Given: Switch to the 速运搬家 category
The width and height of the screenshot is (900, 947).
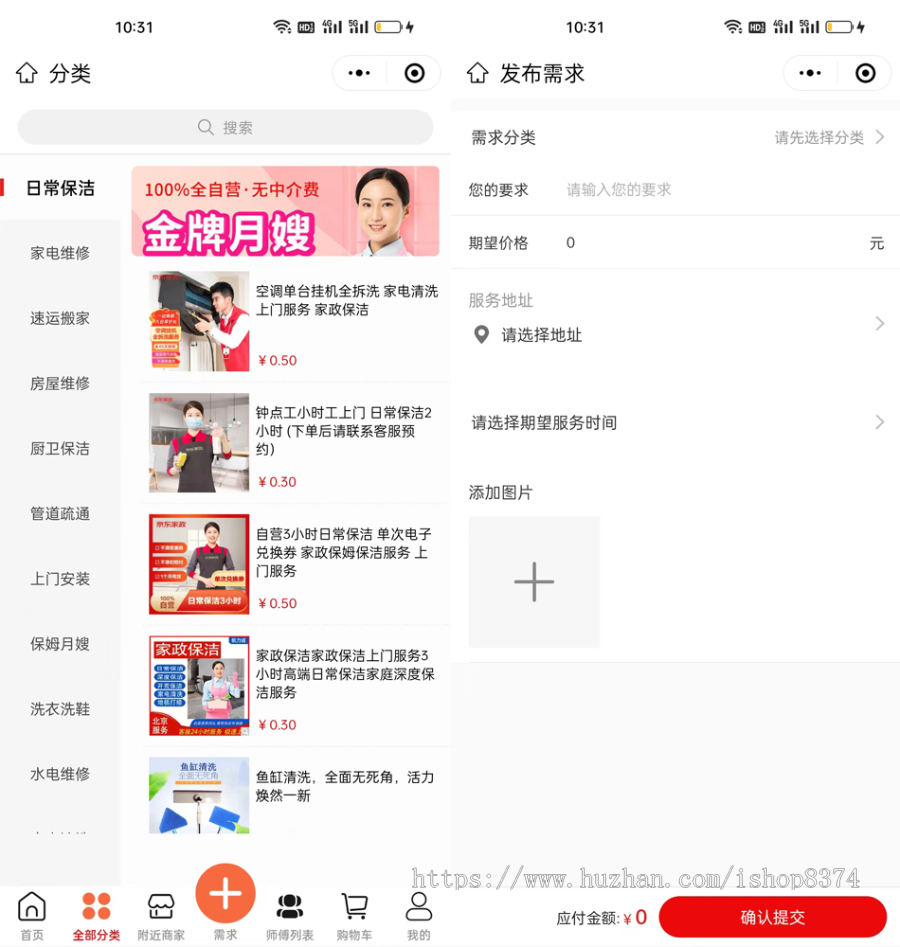Looking at the screenshot, I should [60, 318].
